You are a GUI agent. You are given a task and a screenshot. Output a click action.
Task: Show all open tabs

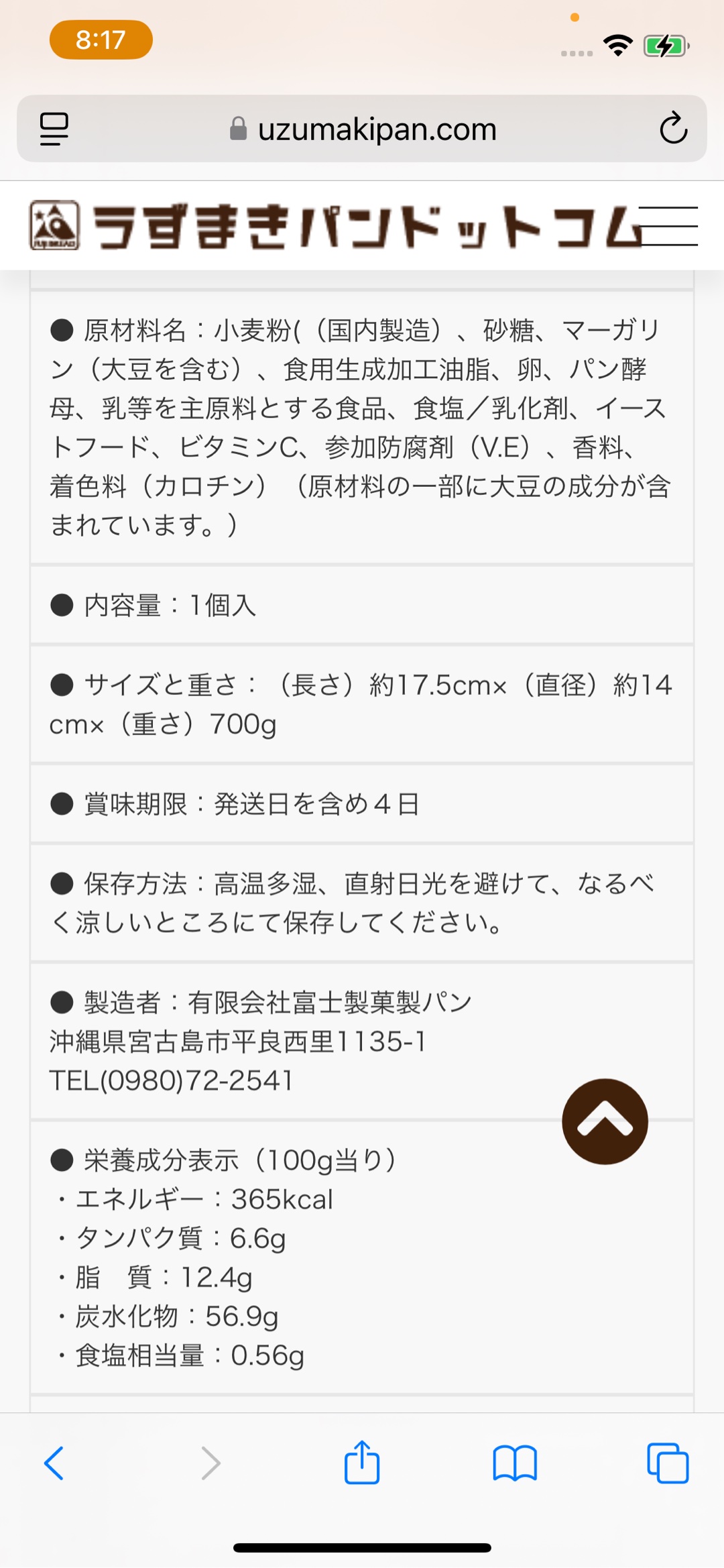(668, 1463)
